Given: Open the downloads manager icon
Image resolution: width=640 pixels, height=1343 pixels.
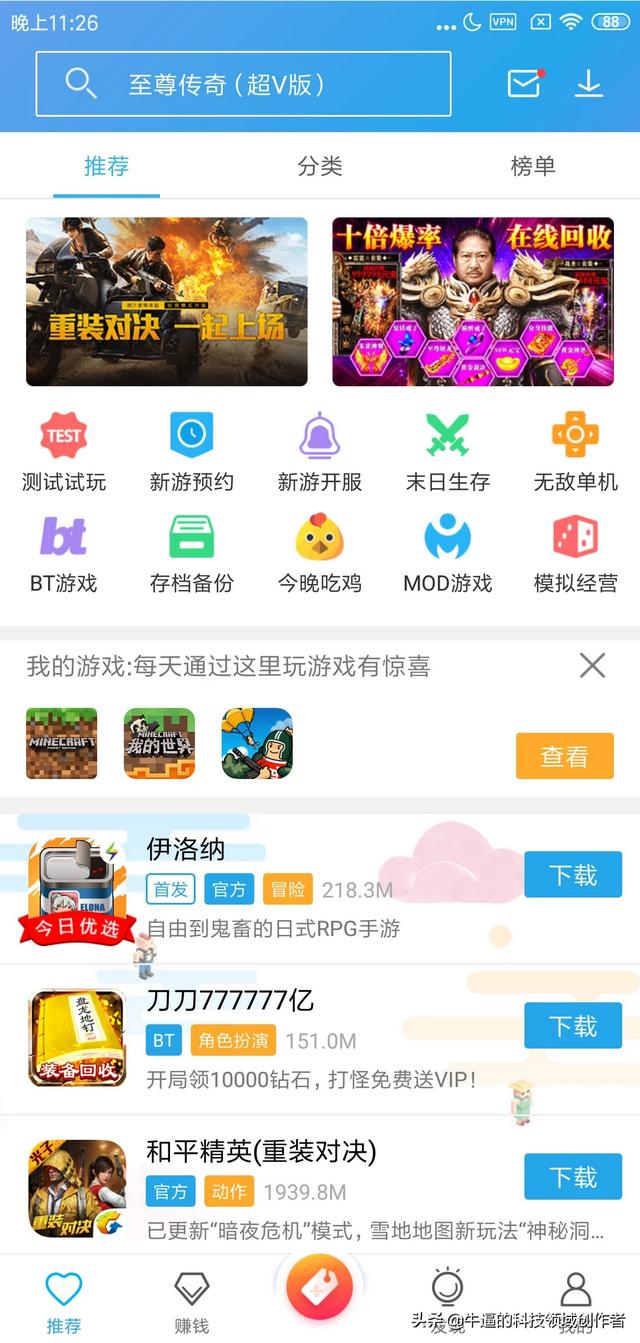Looking at the screenshot, I should (x=589, y=84).
